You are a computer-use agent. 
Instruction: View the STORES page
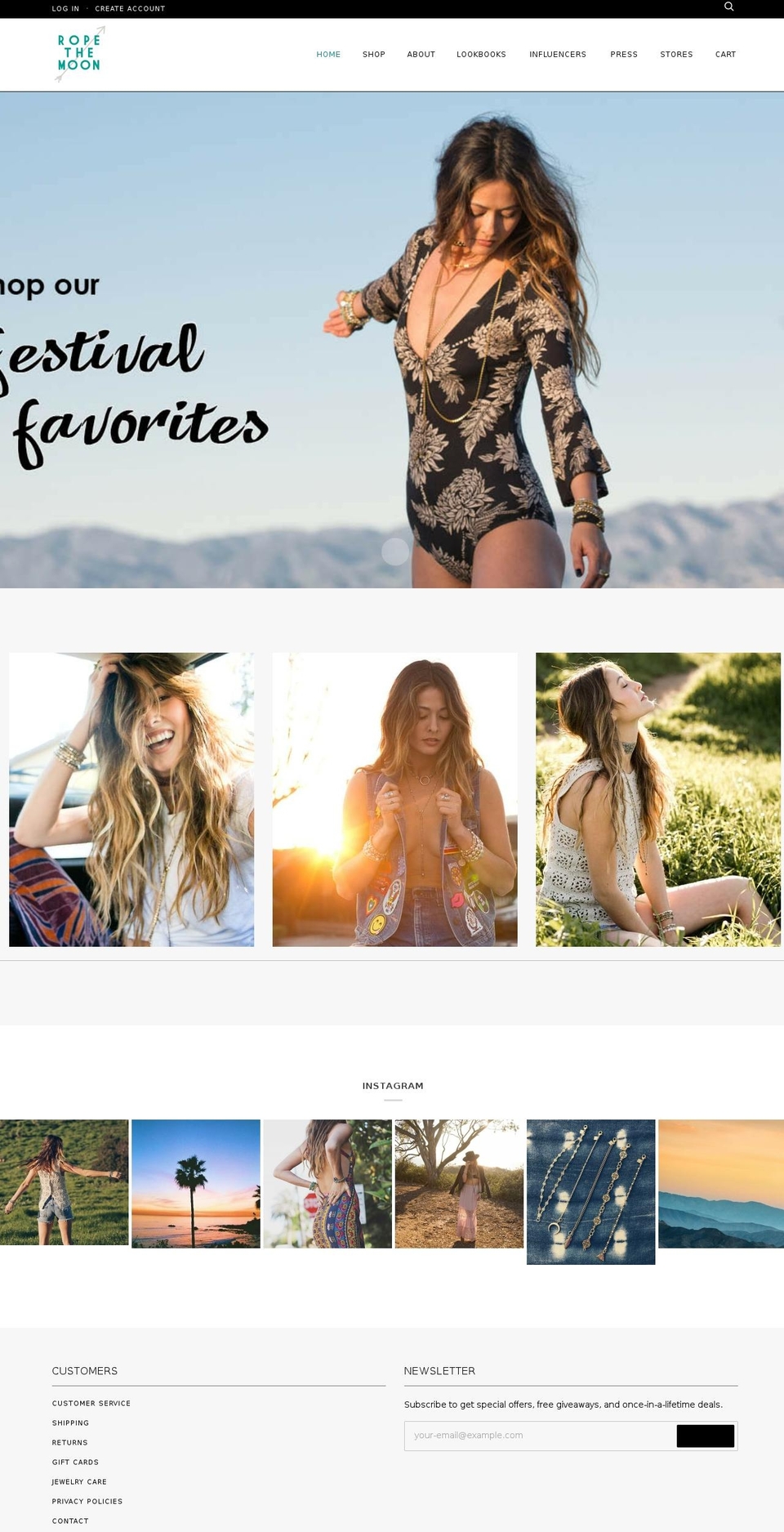tap(676, 54)
